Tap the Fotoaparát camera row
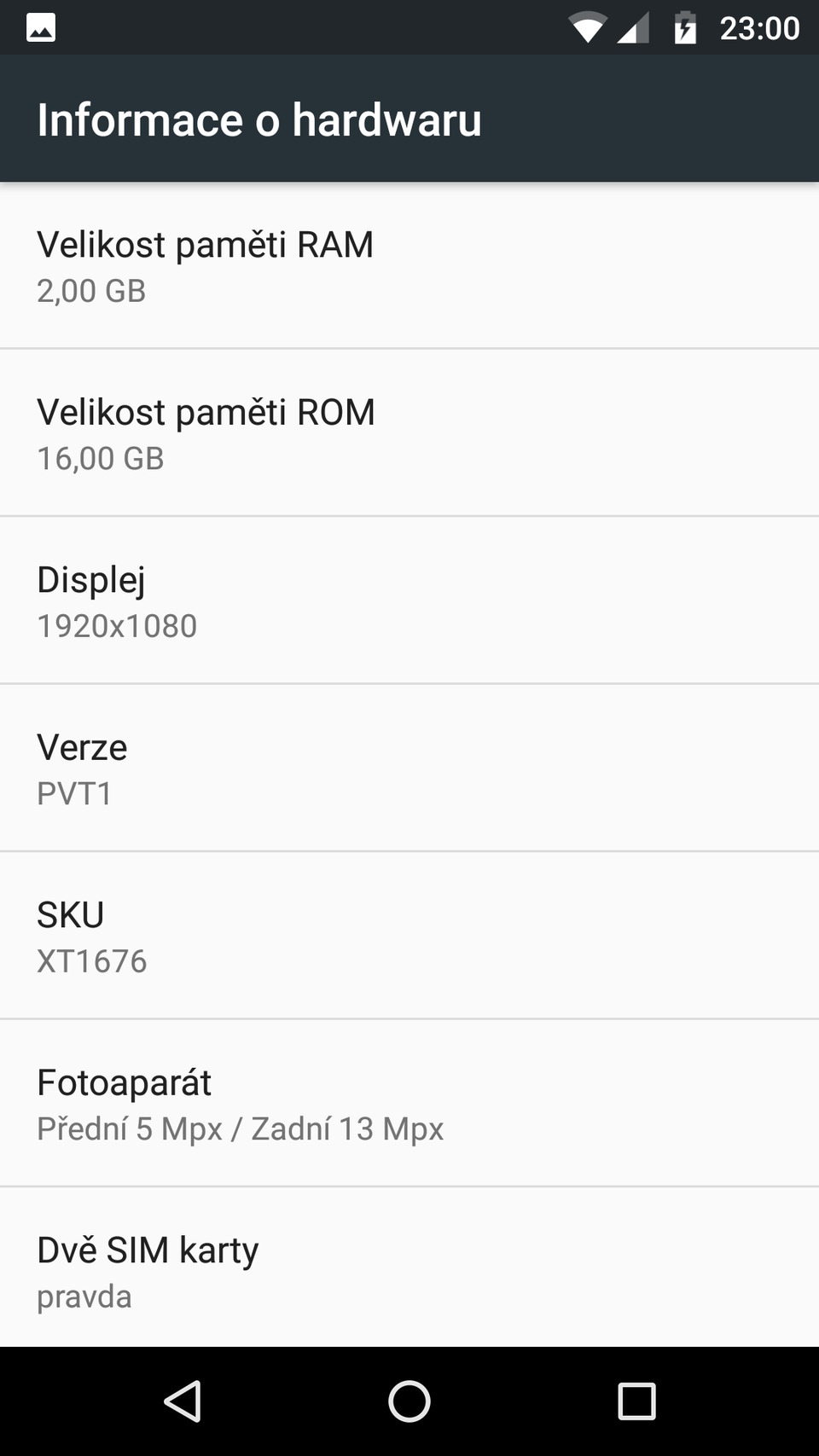This screenshot has height=1456, width=819. pyautogui.click(x=409, y=1103)
